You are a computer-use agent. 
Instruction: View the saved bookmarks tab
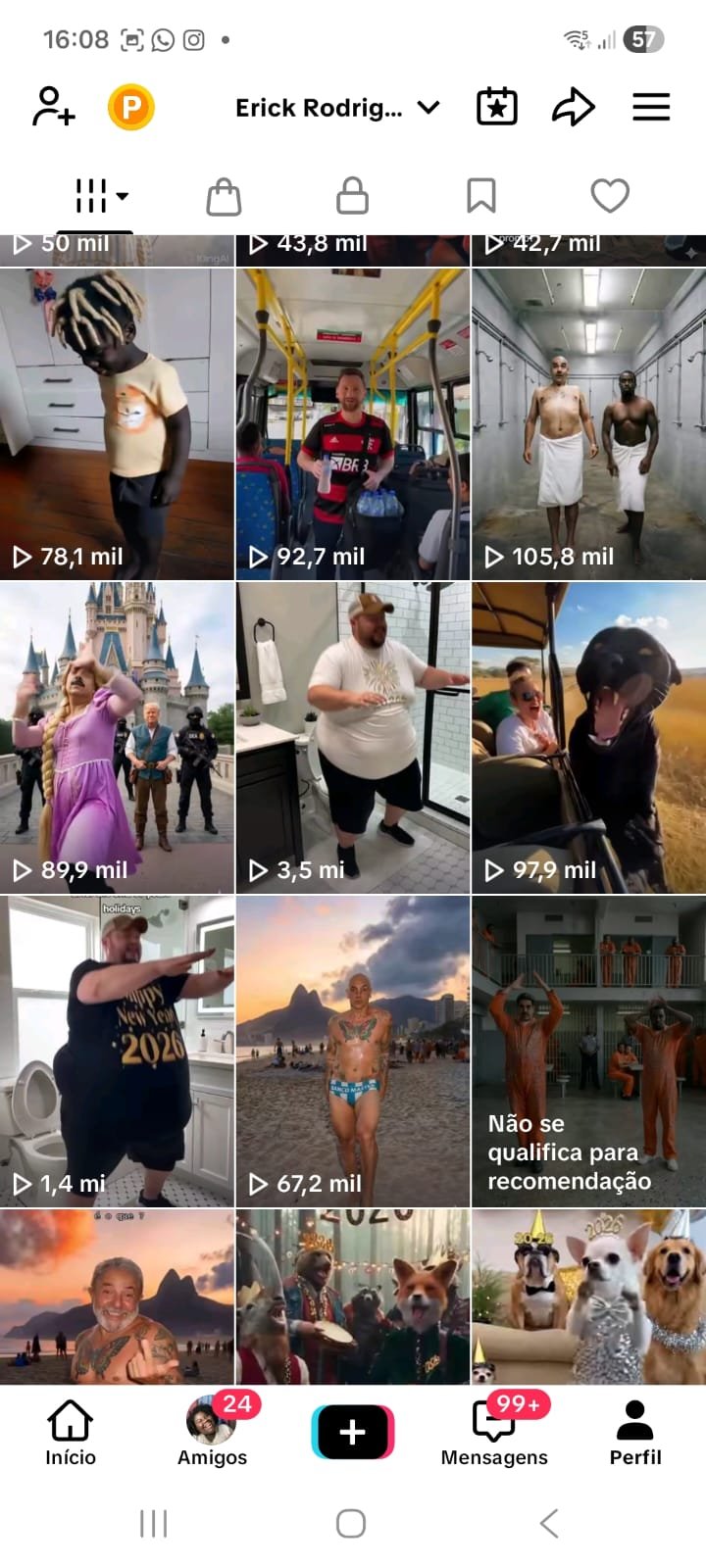pyautogui.click(x=480, y=196)
